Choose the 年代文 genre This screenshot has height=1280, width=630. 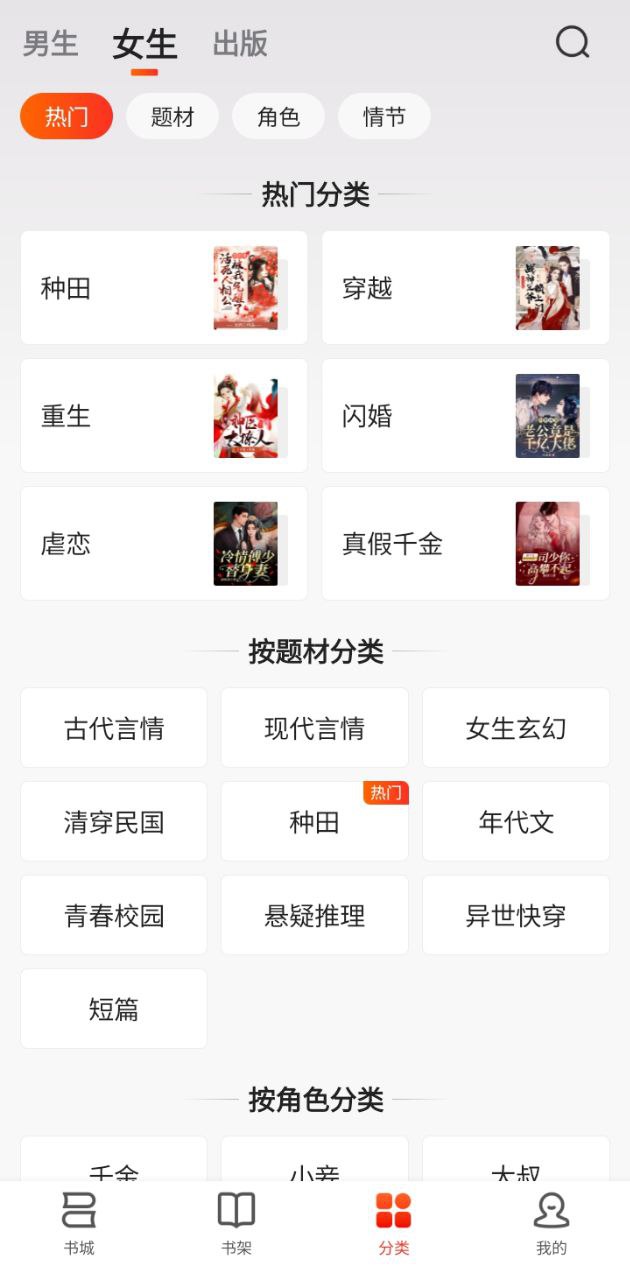coord(515,822)
